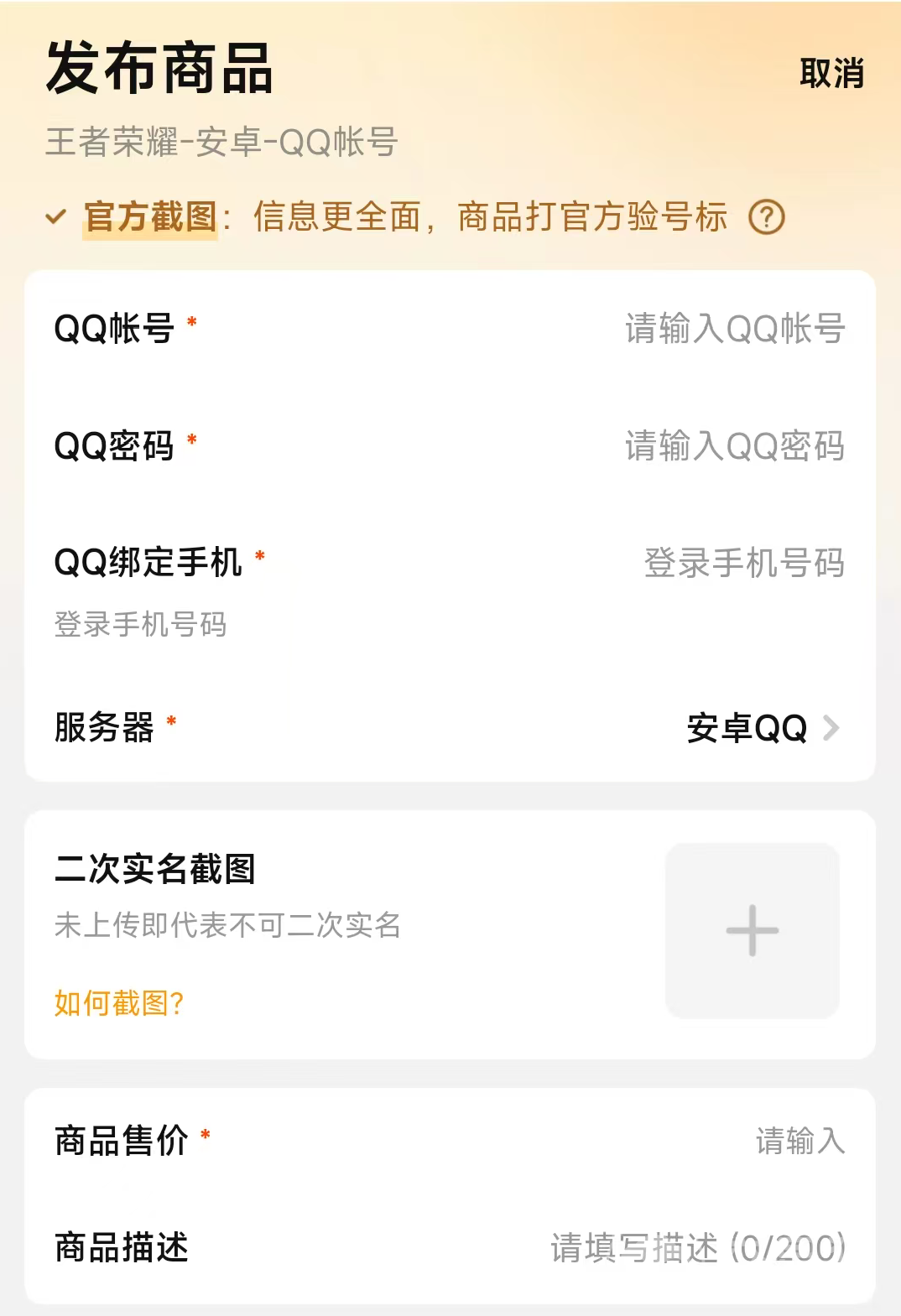This screenshot has width=901, height=1316.
Task: Open the 服务器 selector showing 安卓QQ
Action: (x=760, y=728)
